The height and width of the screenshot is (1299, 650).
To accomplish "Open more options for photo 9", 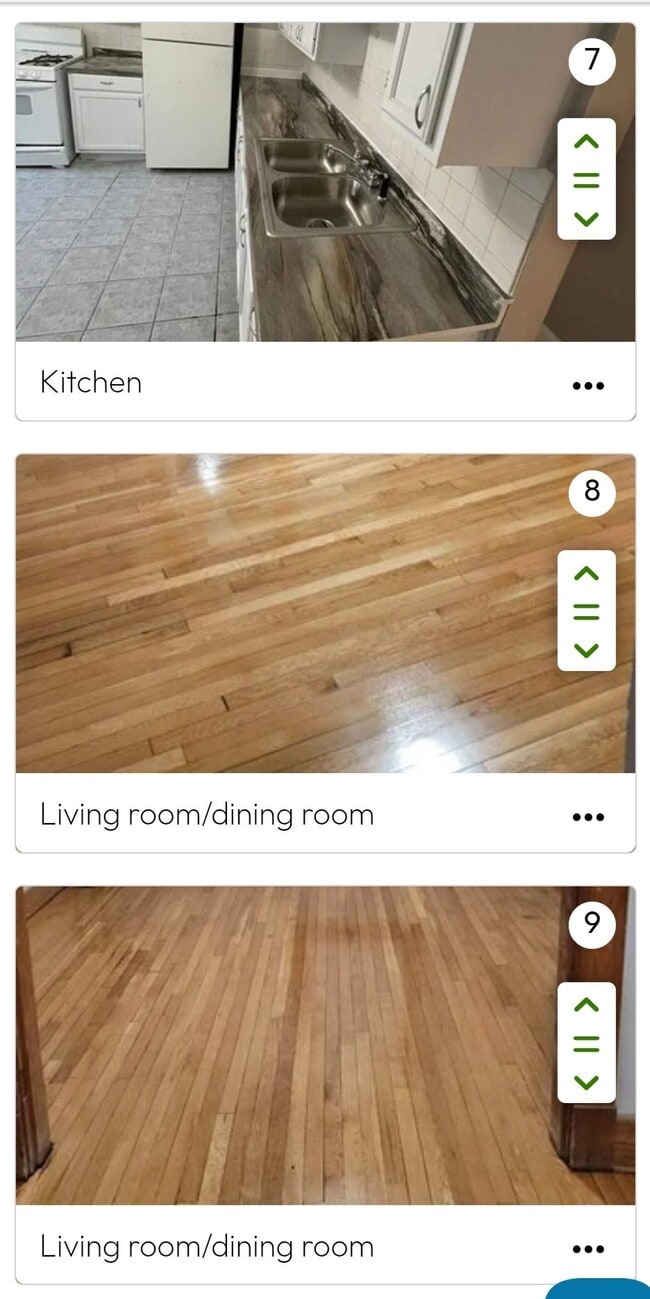I will [x=588, y=1249].
